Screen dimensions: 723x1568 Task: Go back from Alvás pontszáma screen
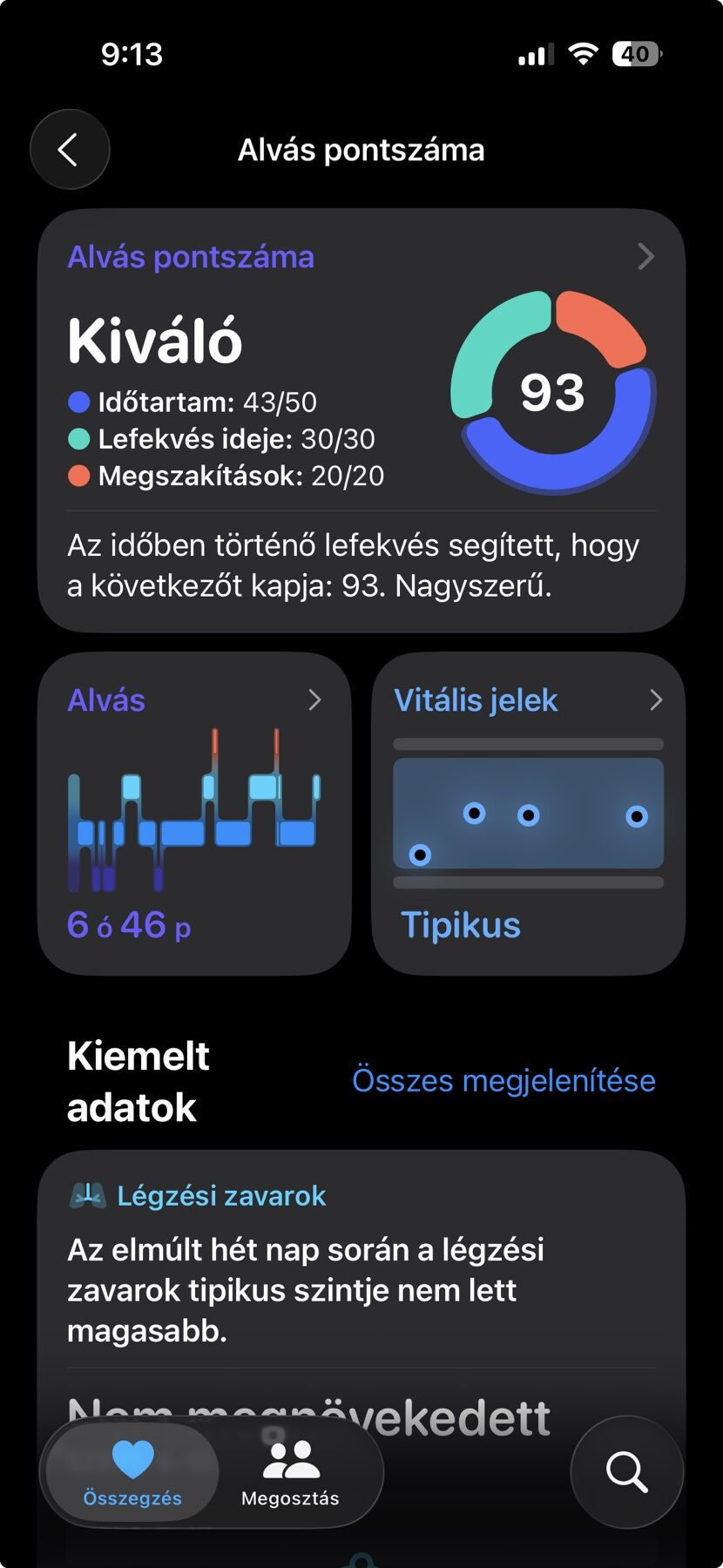pyautogui.click(x=70, y=150)
